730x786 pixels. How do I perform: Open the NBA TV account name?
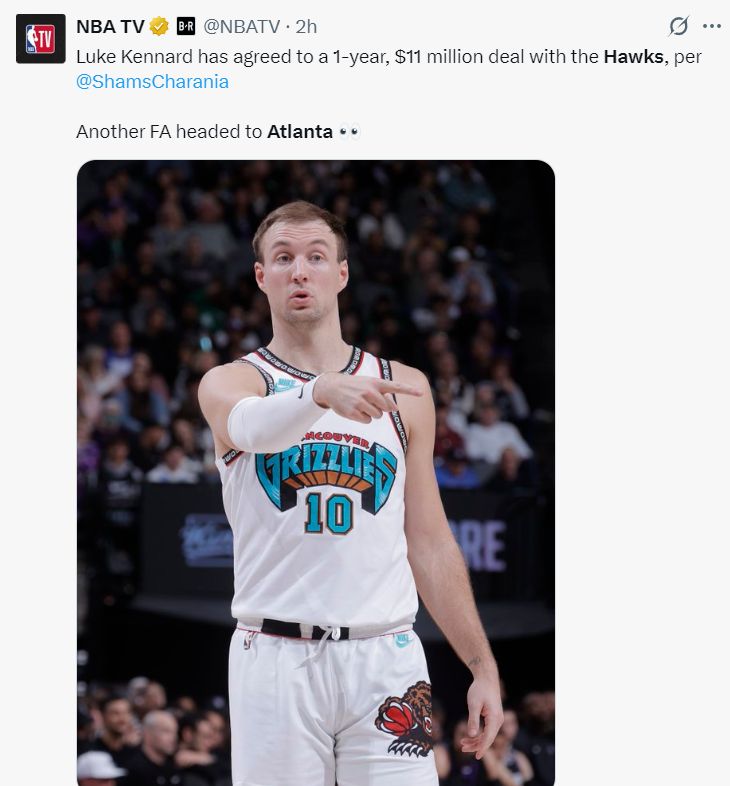point(110,26)
